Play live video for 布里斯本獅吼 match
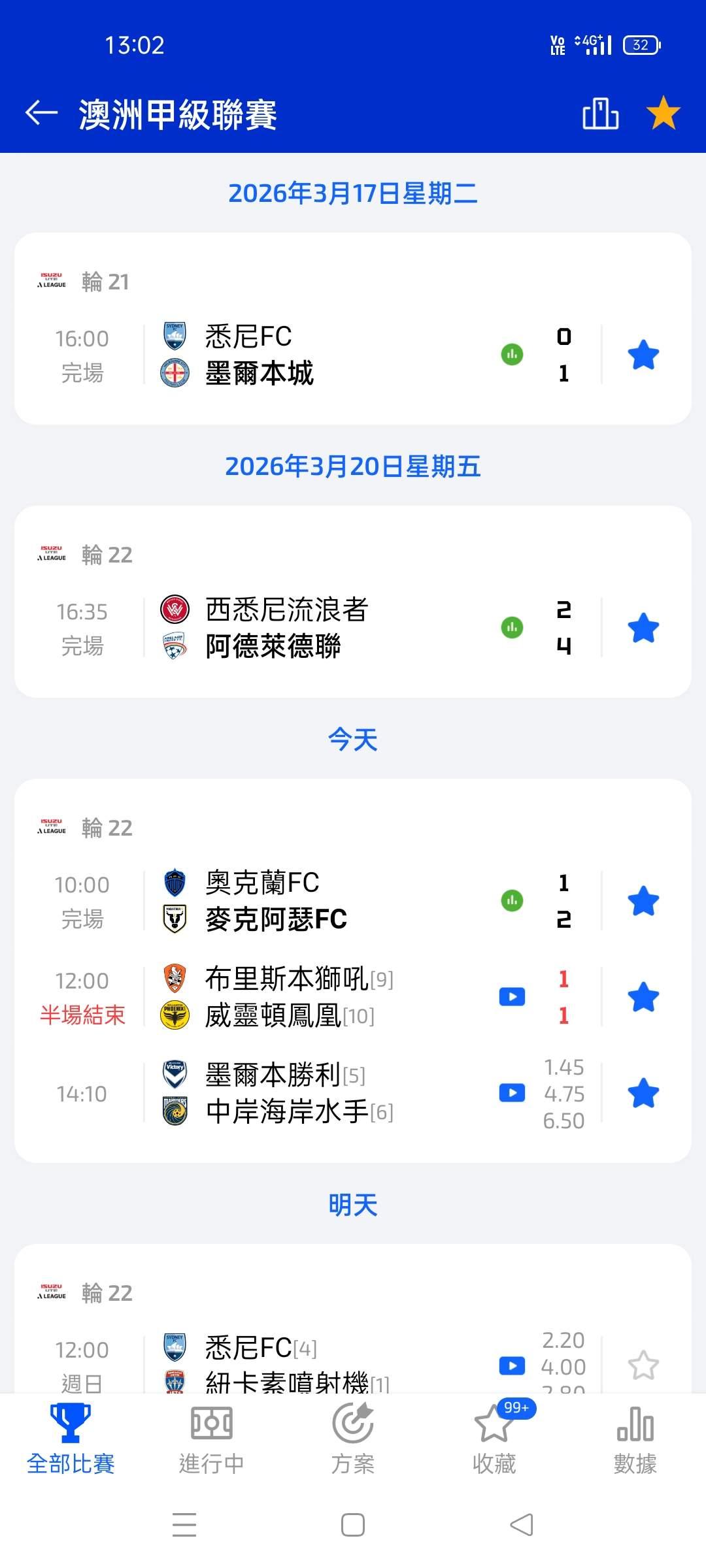The width and height of the screenshot is (706, 1568). 512,997
